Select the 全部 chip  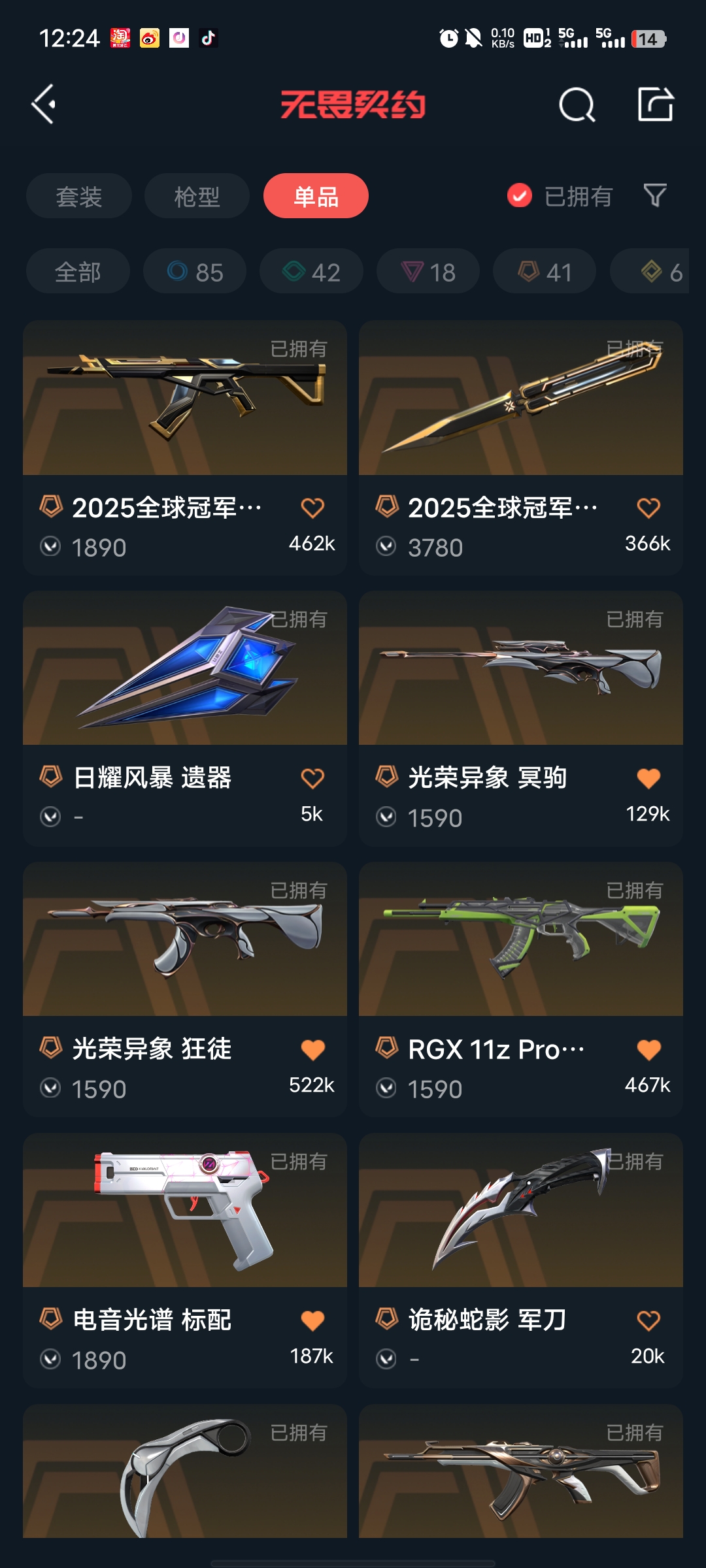tap(78, 272)
